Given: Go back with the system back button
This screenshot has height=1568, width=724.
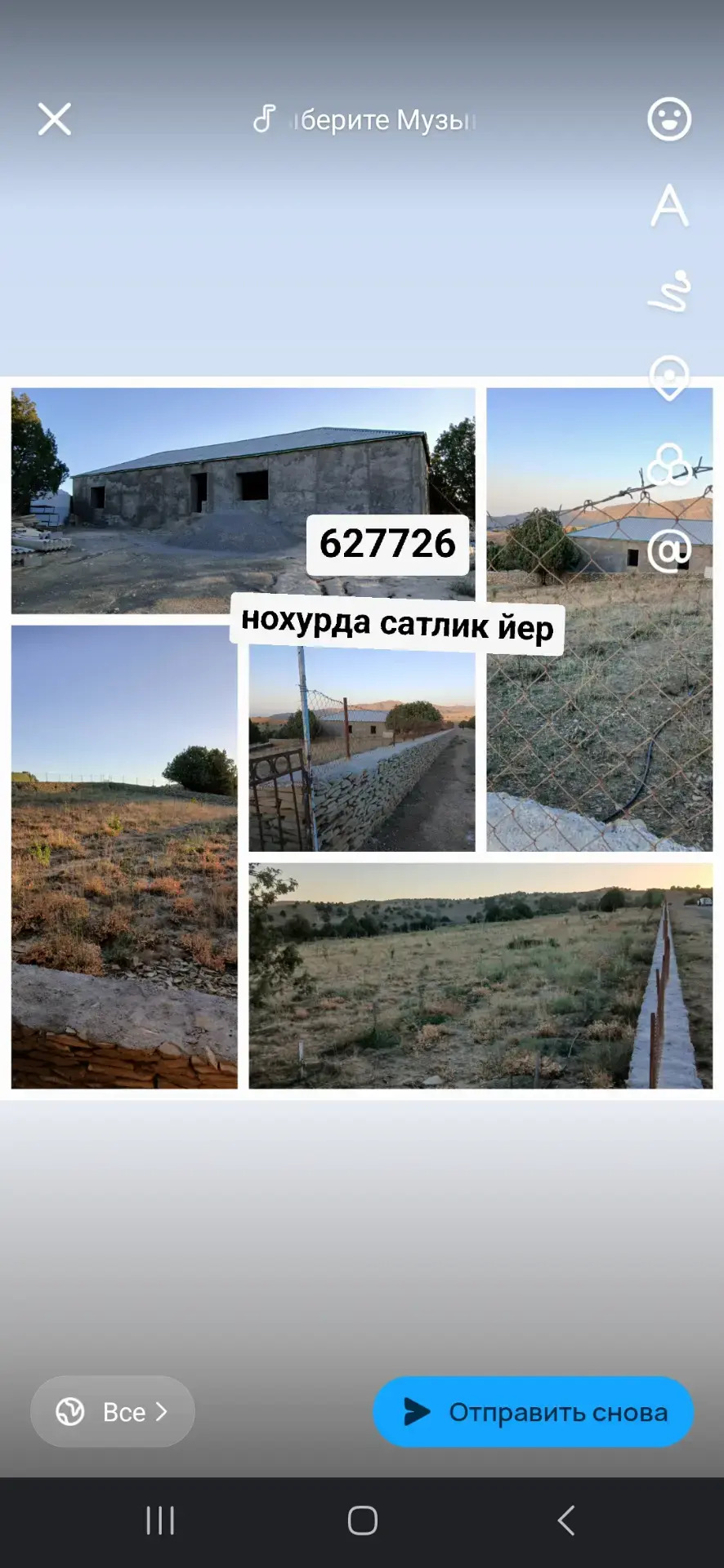Looking at the screenshot, I should coord(565,1521).
